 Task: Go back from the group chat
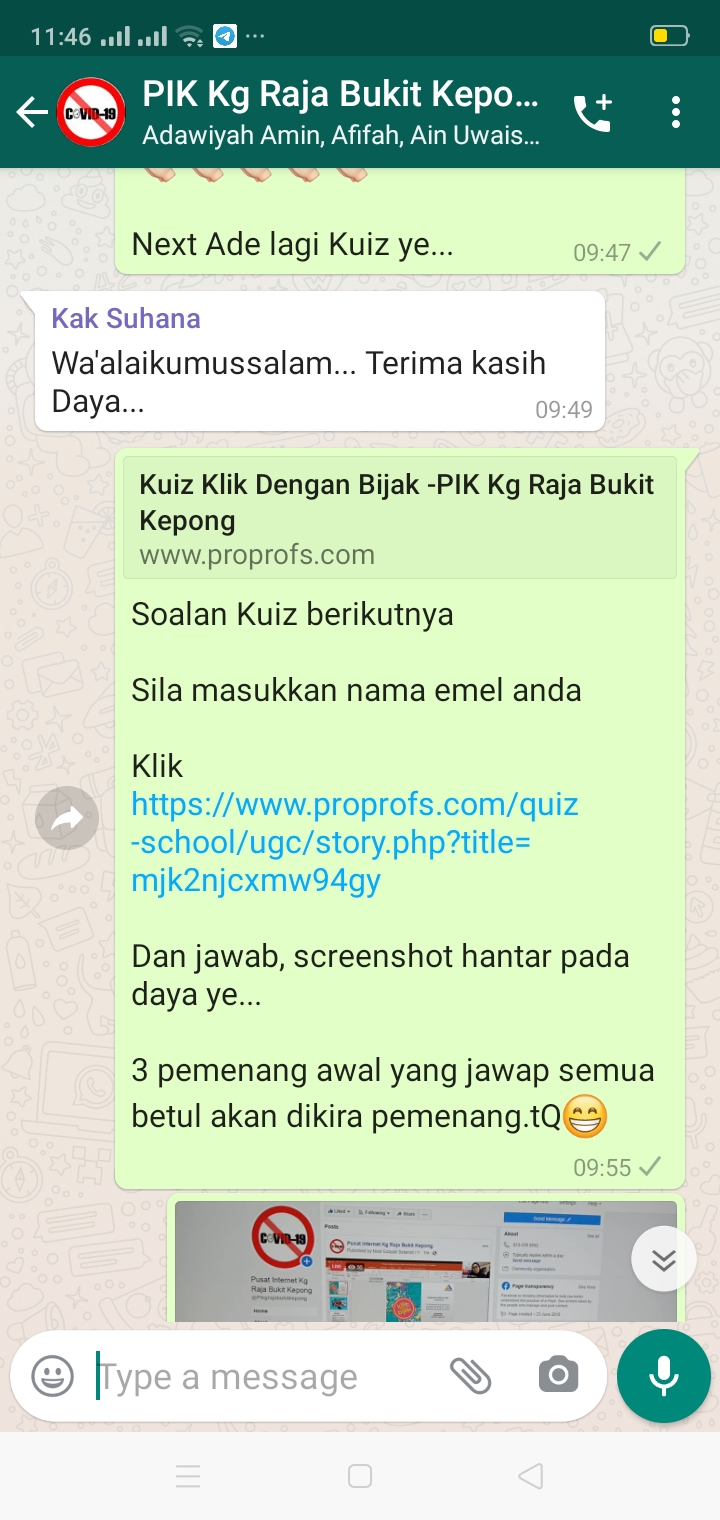[x=32, y=113]
